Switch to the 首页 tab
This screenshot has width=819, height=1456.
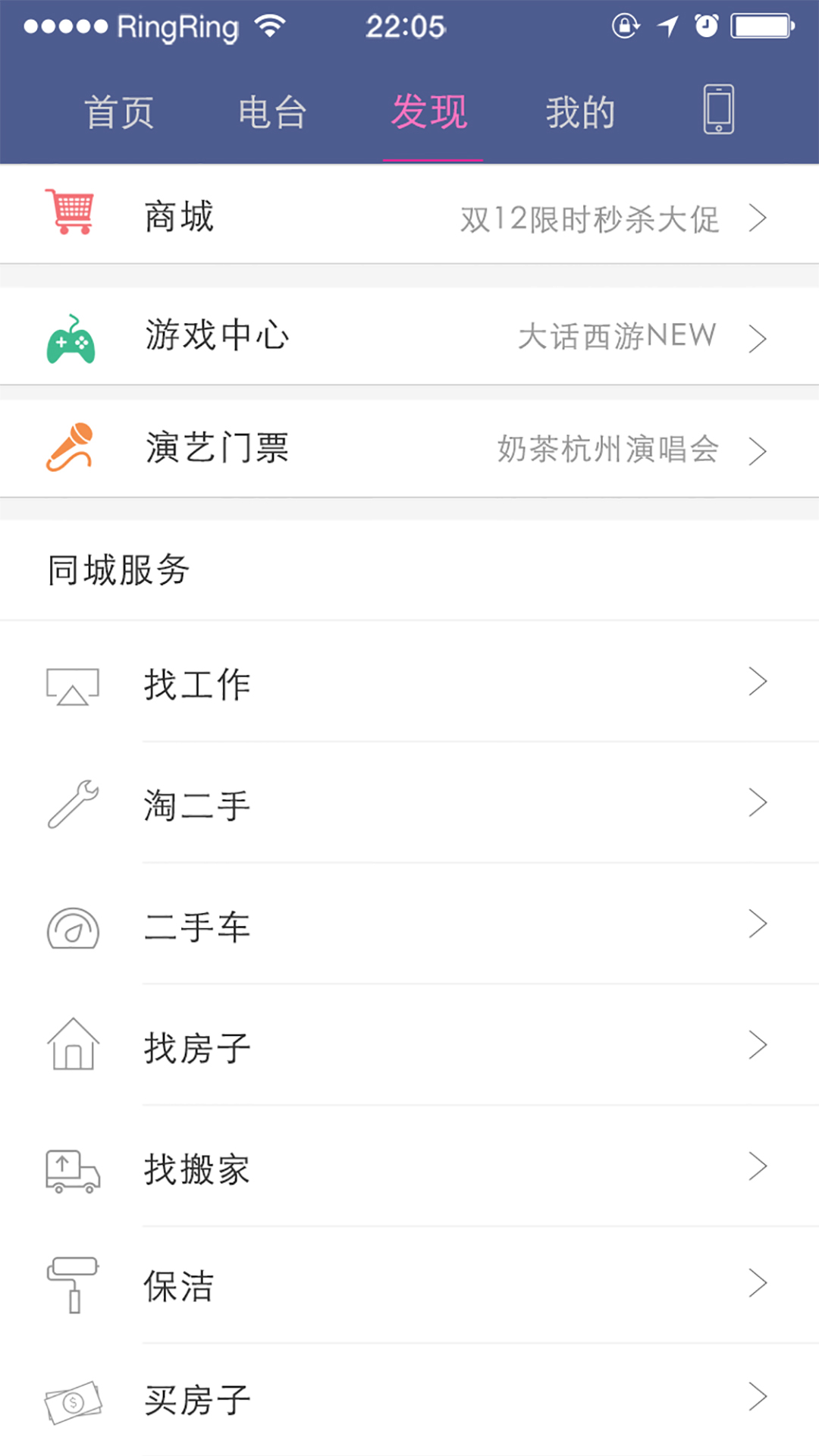119,112
